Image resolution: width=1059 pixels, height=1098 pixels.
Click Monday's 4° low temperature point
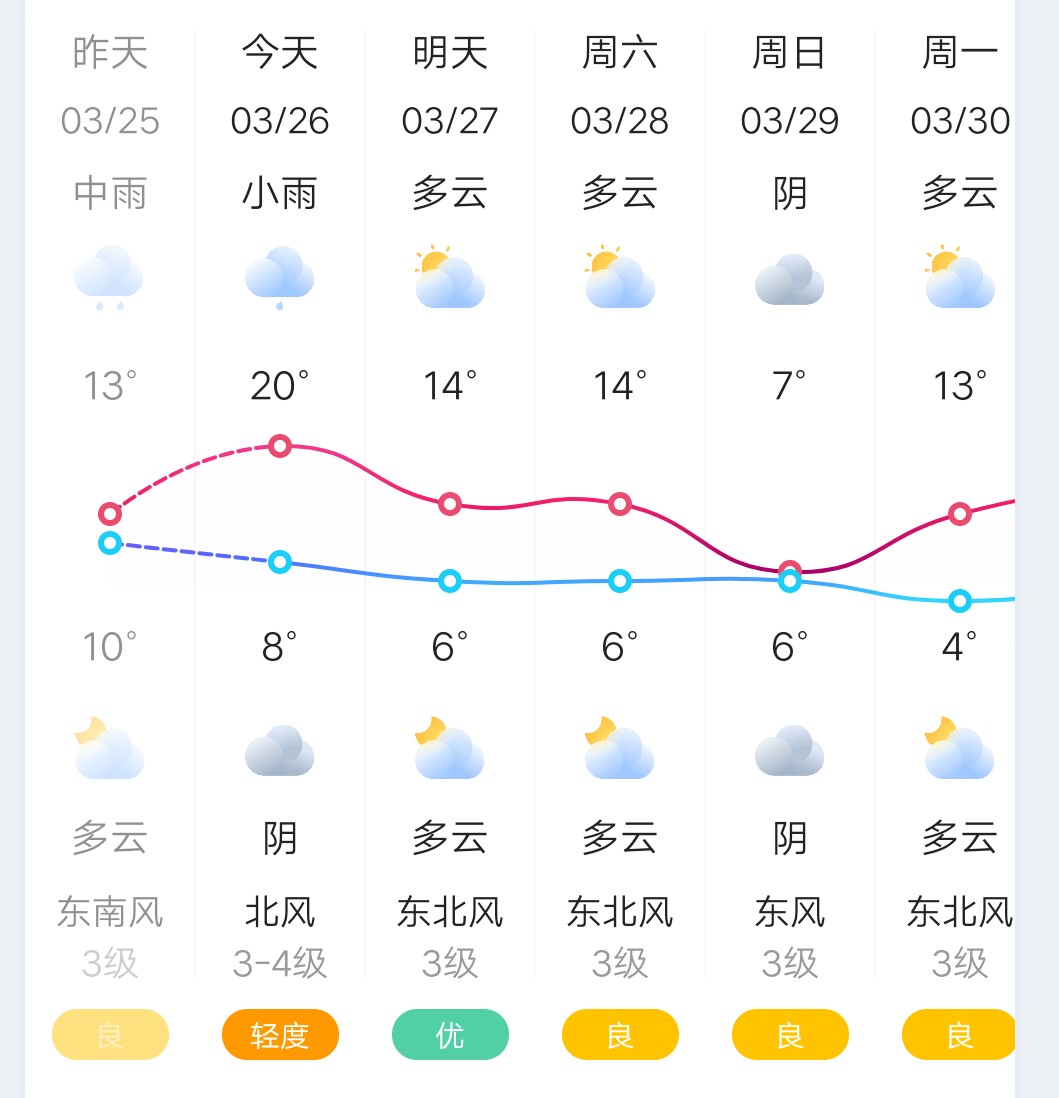960,601
